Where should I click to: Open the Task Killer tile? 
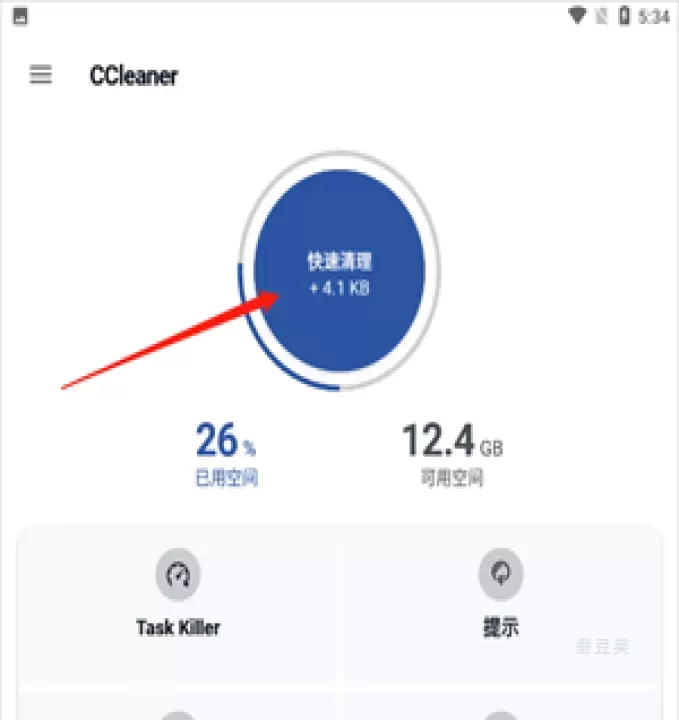178,600
